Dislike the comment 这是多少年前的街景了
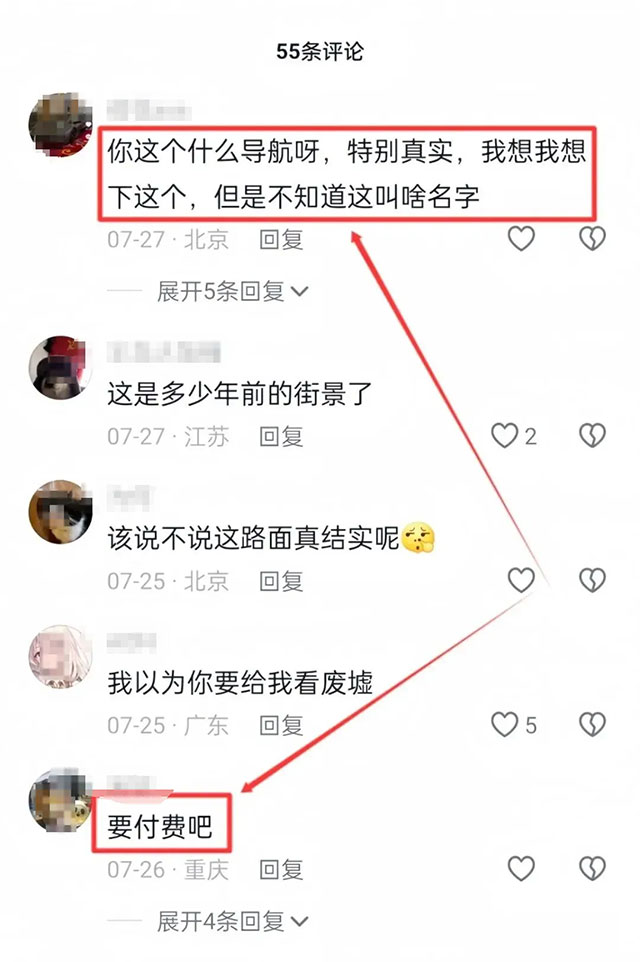This screenshot has height=962, width=640. click(x=593, y=435)
